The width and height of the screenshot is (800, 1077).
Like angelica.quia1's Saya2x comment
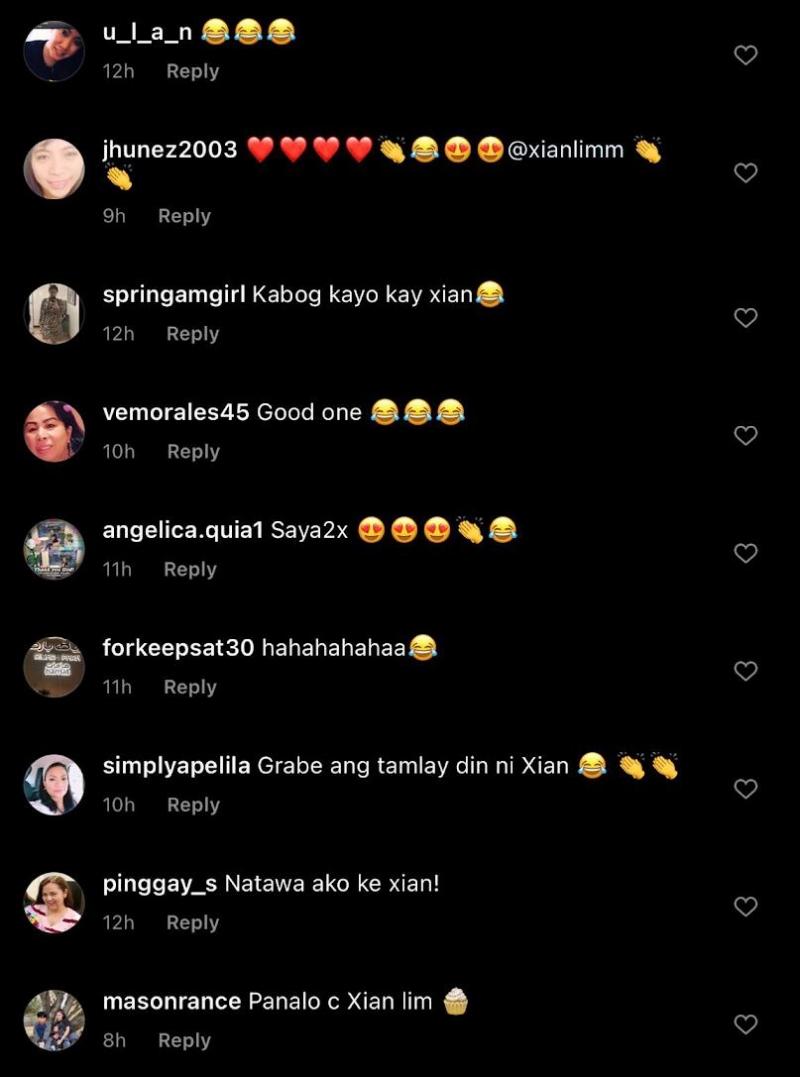pyautogui.click(x=746, y=553)
